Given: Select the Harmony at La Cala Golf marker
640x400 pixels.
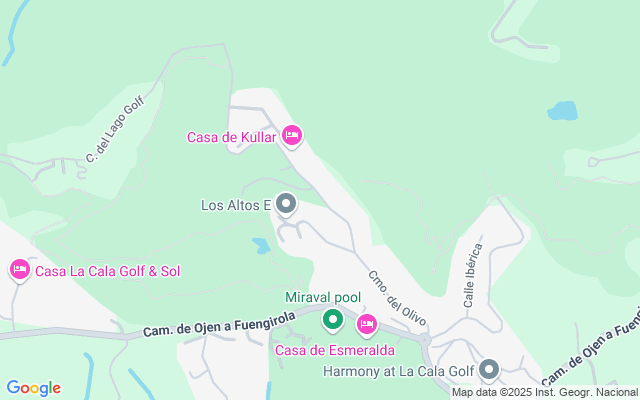Looking at the screenshot, I should click(x=489, y=371).
